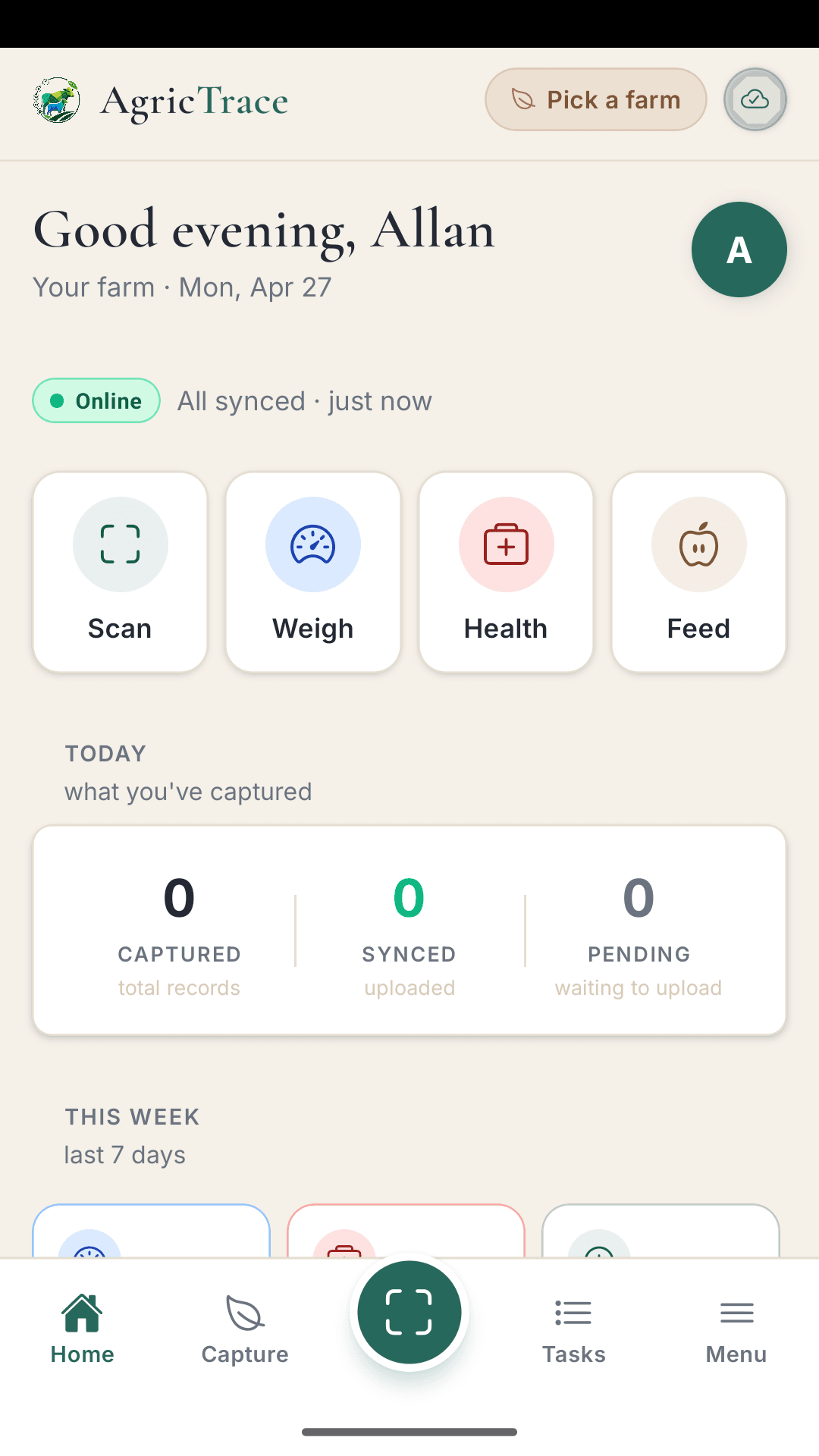
Task: Open the Weigh tool icon
Action: point(312,544)
